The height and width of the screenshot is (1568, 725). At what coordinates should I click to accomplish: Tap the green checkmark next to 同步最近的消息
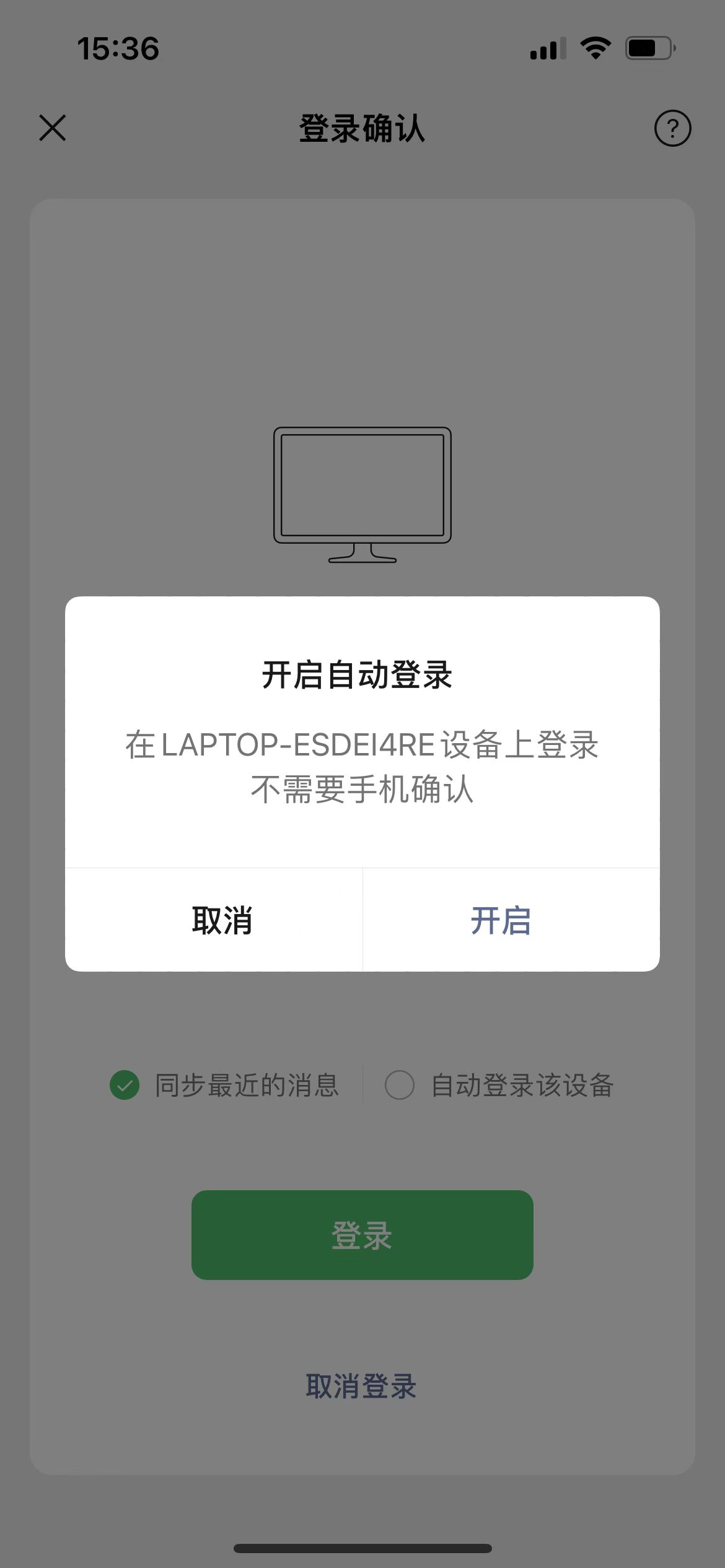125,1085
